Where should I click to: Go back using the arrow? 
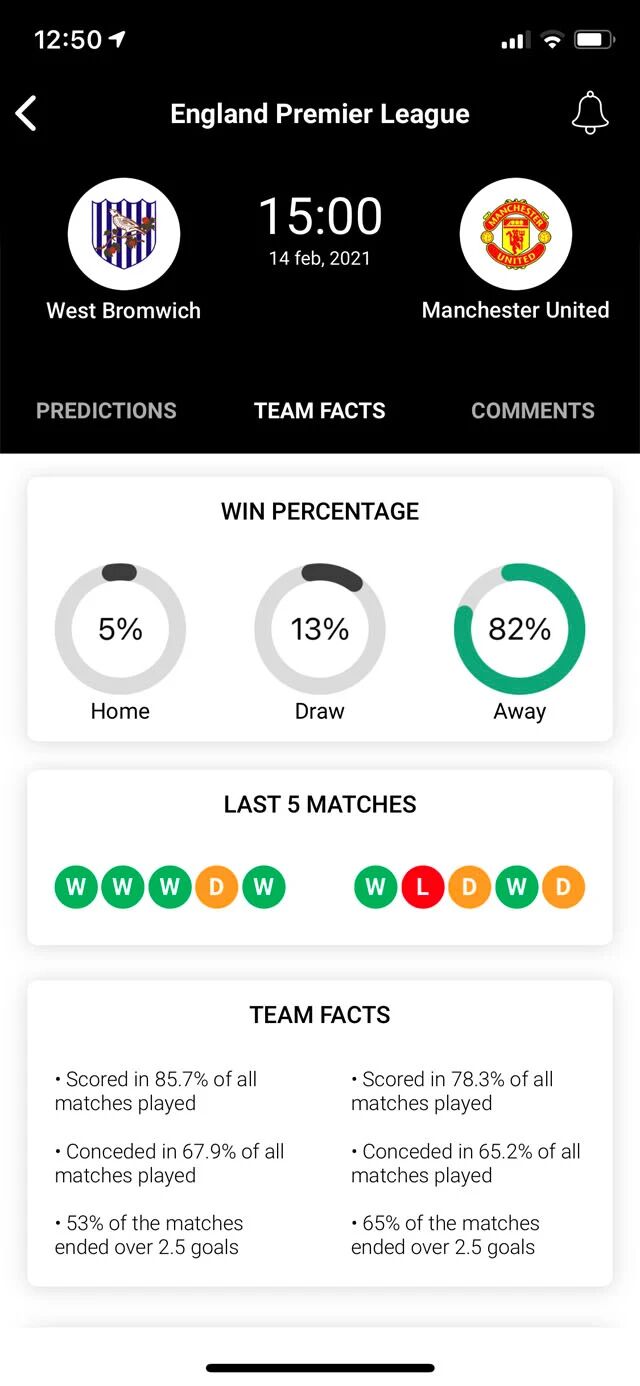pyautogui.click(x=26, y=114)
